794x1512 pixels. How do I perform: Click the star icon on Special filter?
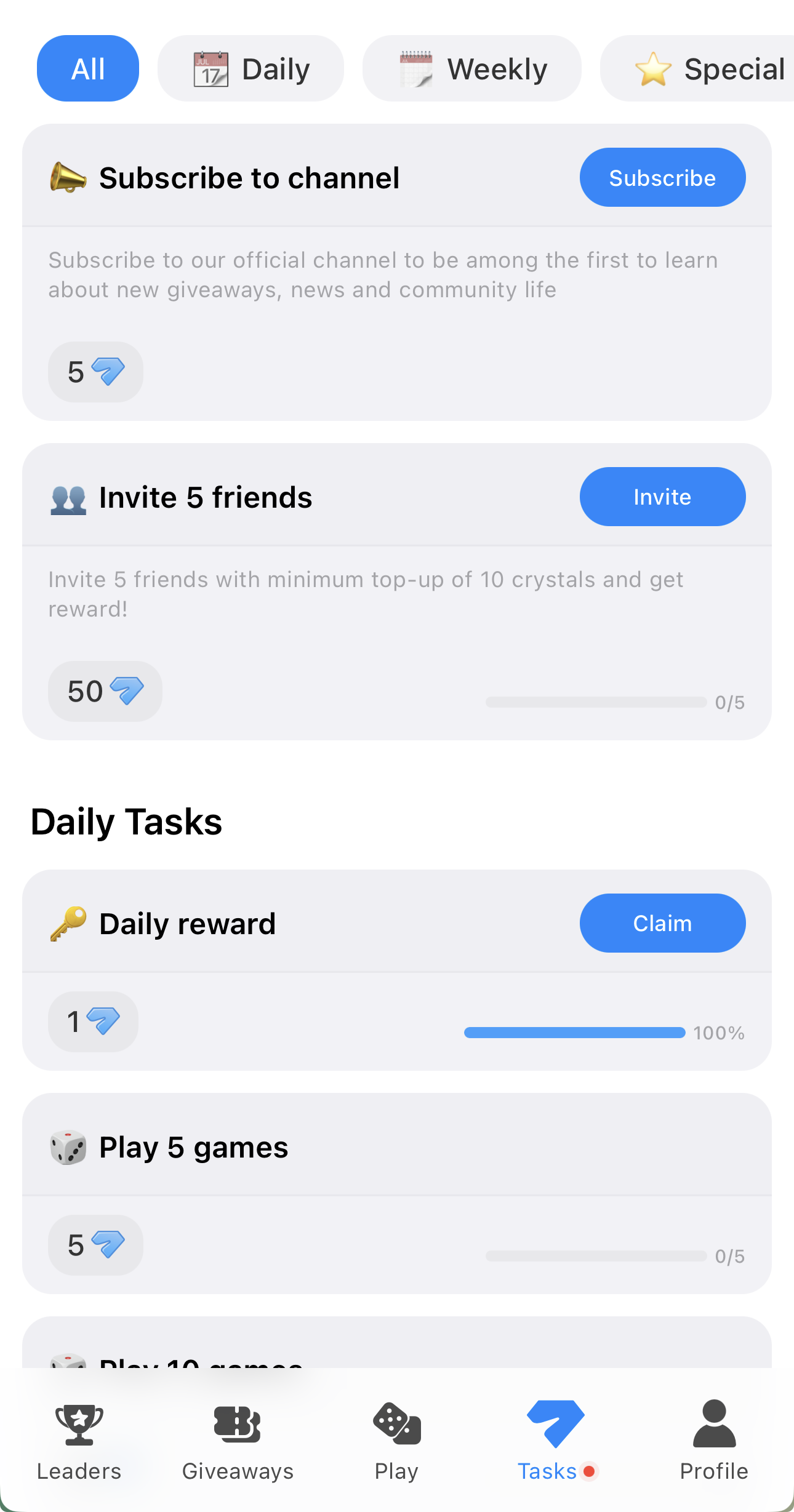654,68
